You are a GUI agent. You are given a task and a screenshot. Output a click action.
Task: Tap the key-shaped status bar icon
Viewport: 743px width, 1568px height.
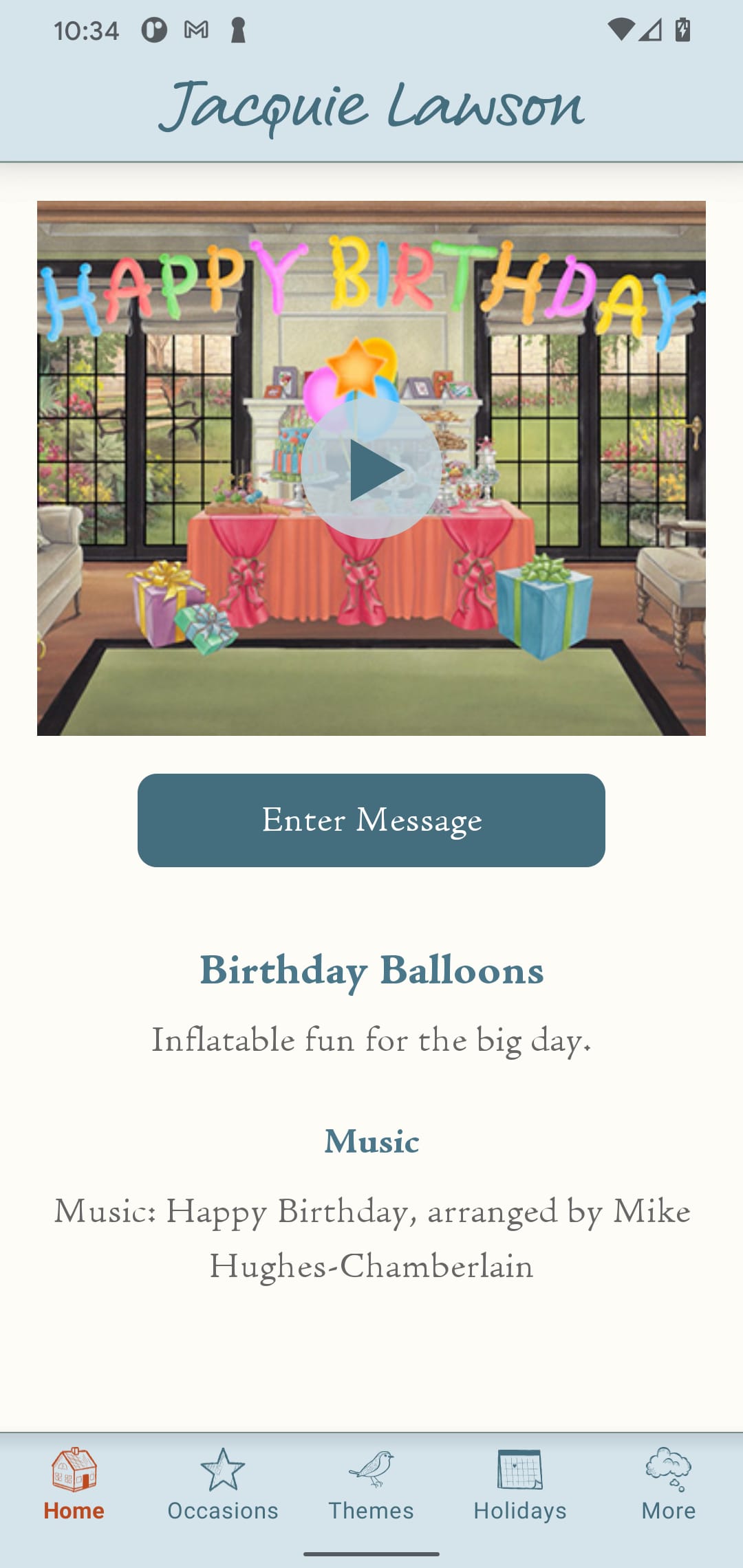click(237, 29)
